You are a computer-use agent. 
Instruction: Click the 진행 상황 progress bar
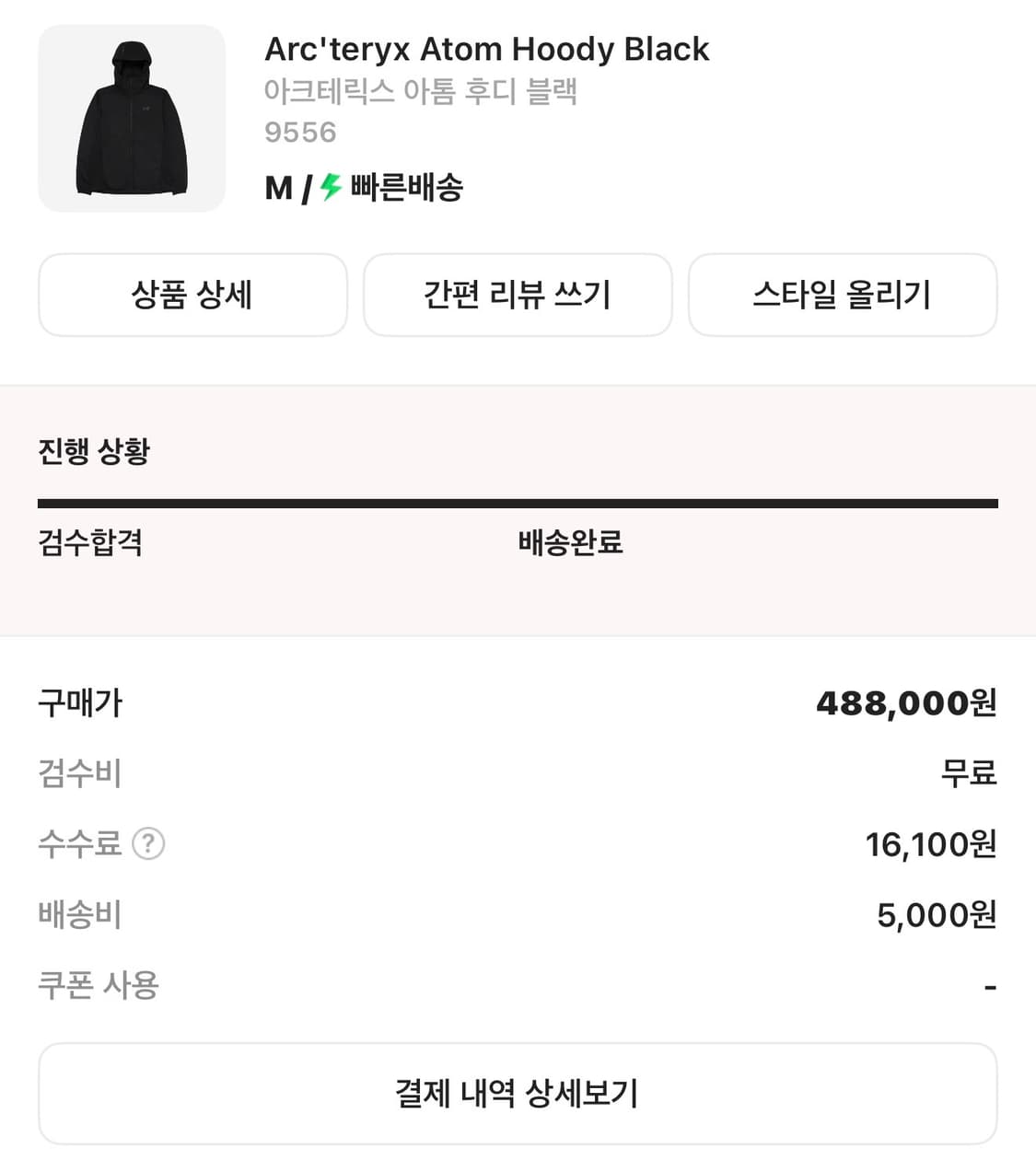click(518, 502)
